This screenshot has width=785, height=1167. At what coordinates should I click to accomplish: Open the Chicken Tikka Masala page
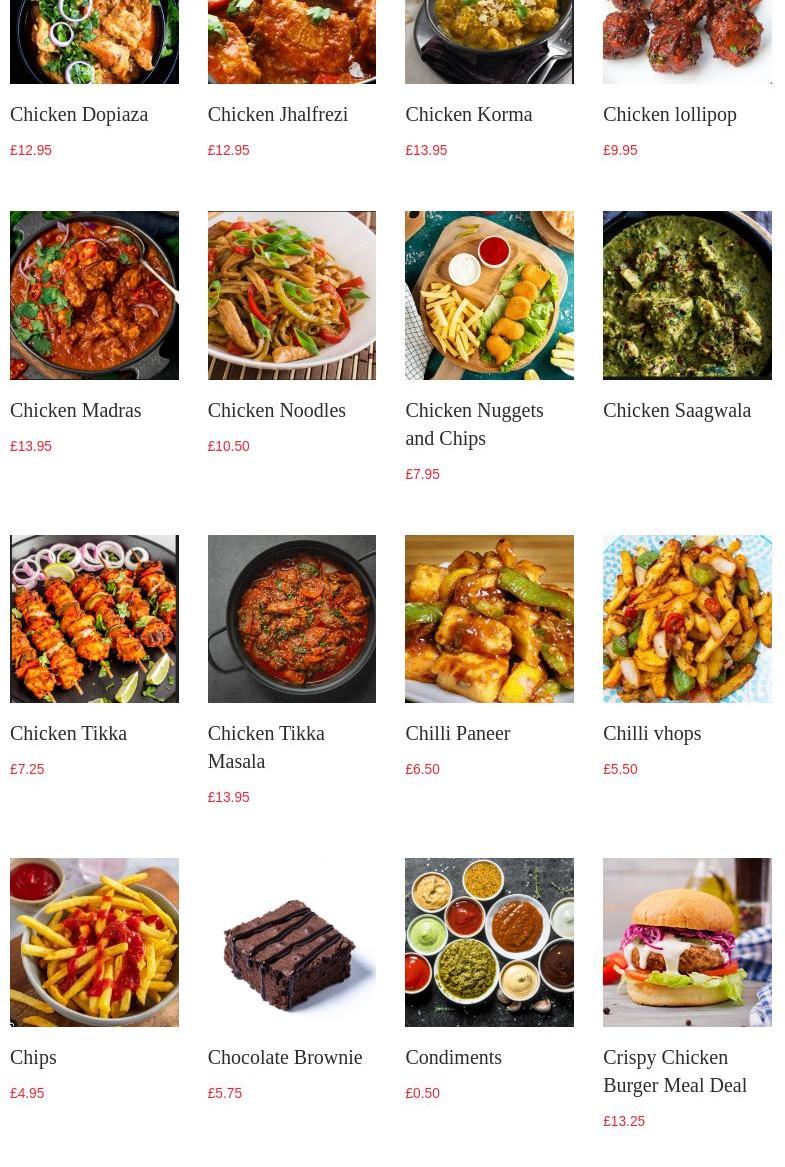coord(266,747)
